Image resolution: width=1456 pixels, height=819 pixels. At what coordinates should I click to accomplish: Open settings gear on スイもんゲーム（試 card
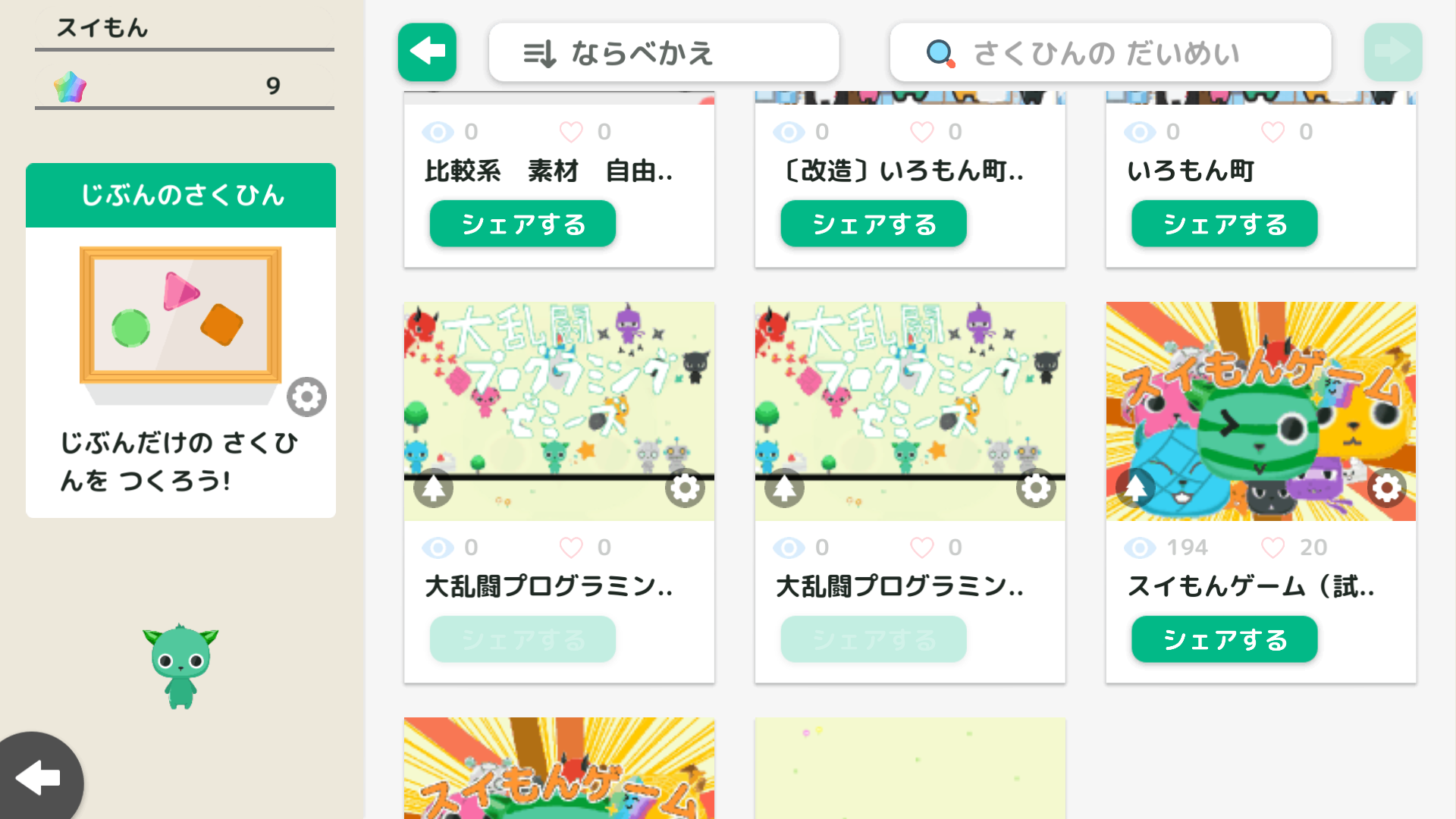(x=1387, y=488)
